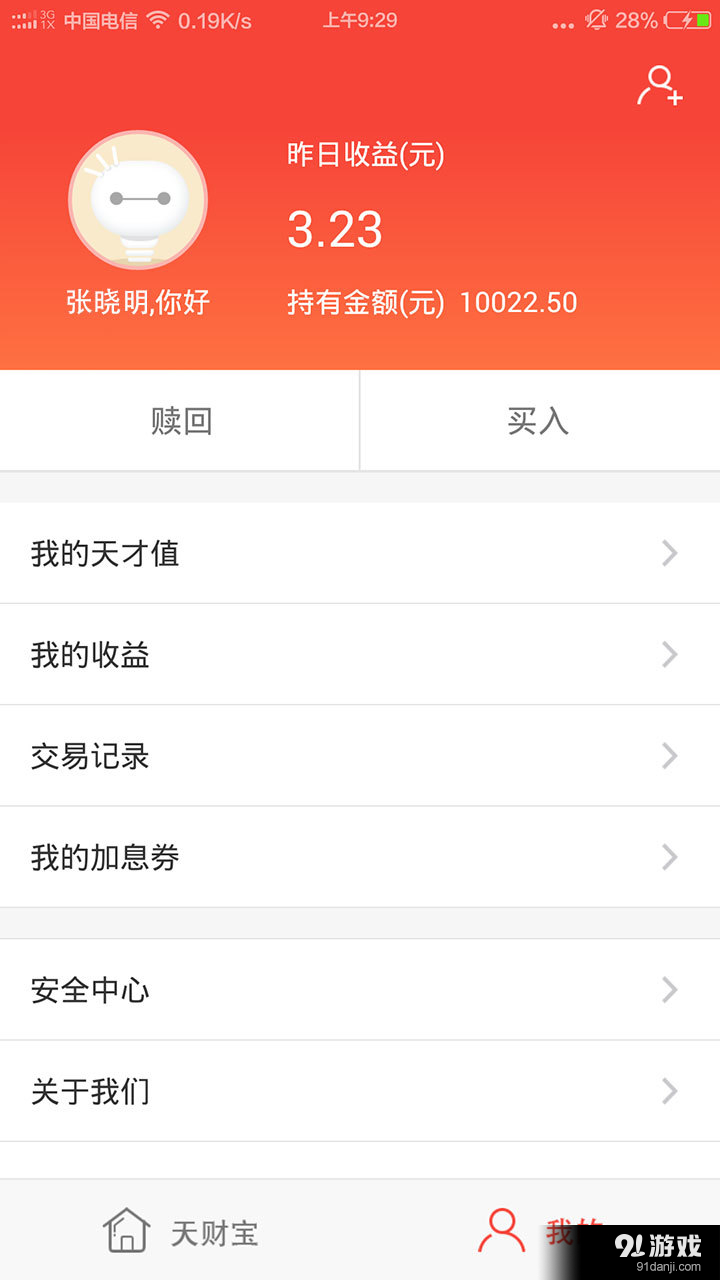Tap the 赎回 redeem button

point(178,420)
